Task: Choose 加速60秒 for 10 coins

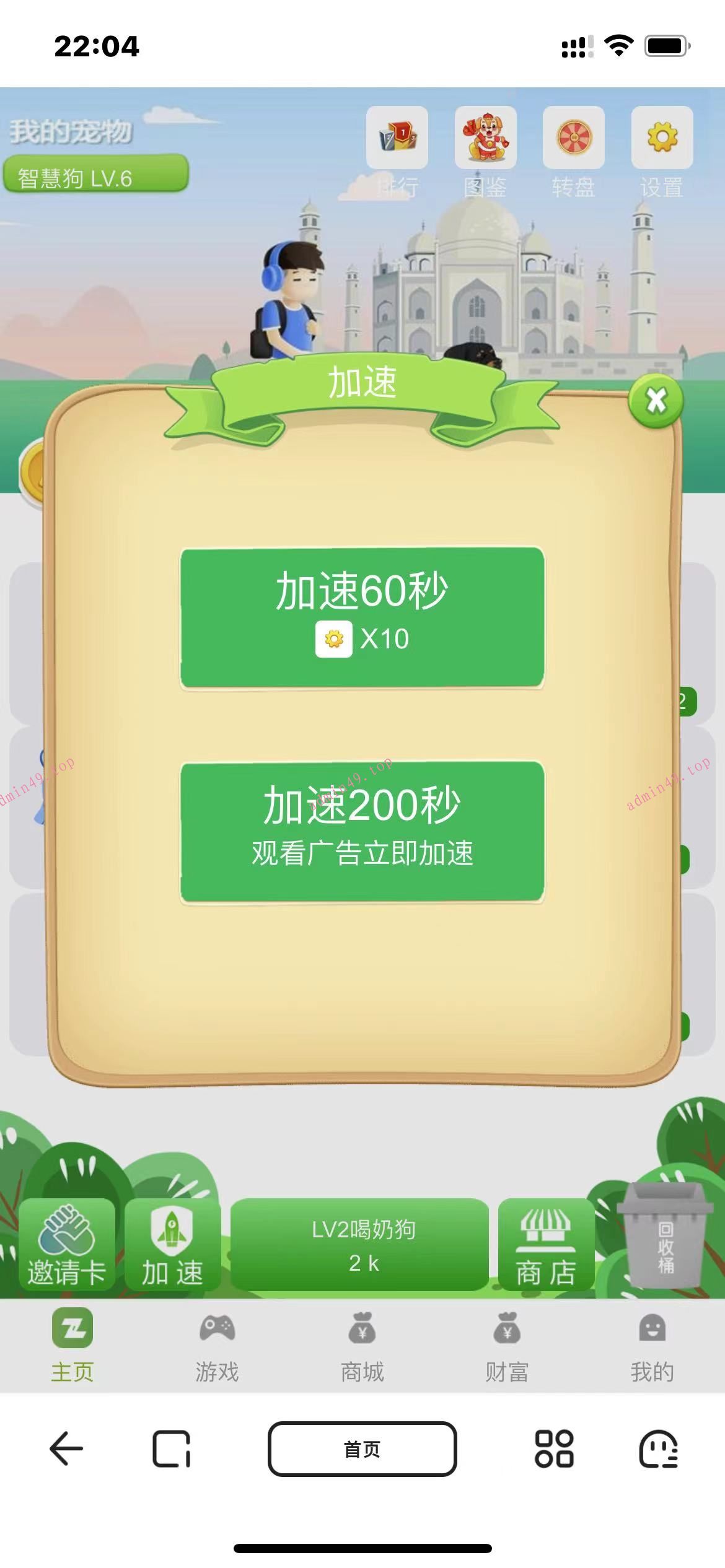Action: [362, 617]
